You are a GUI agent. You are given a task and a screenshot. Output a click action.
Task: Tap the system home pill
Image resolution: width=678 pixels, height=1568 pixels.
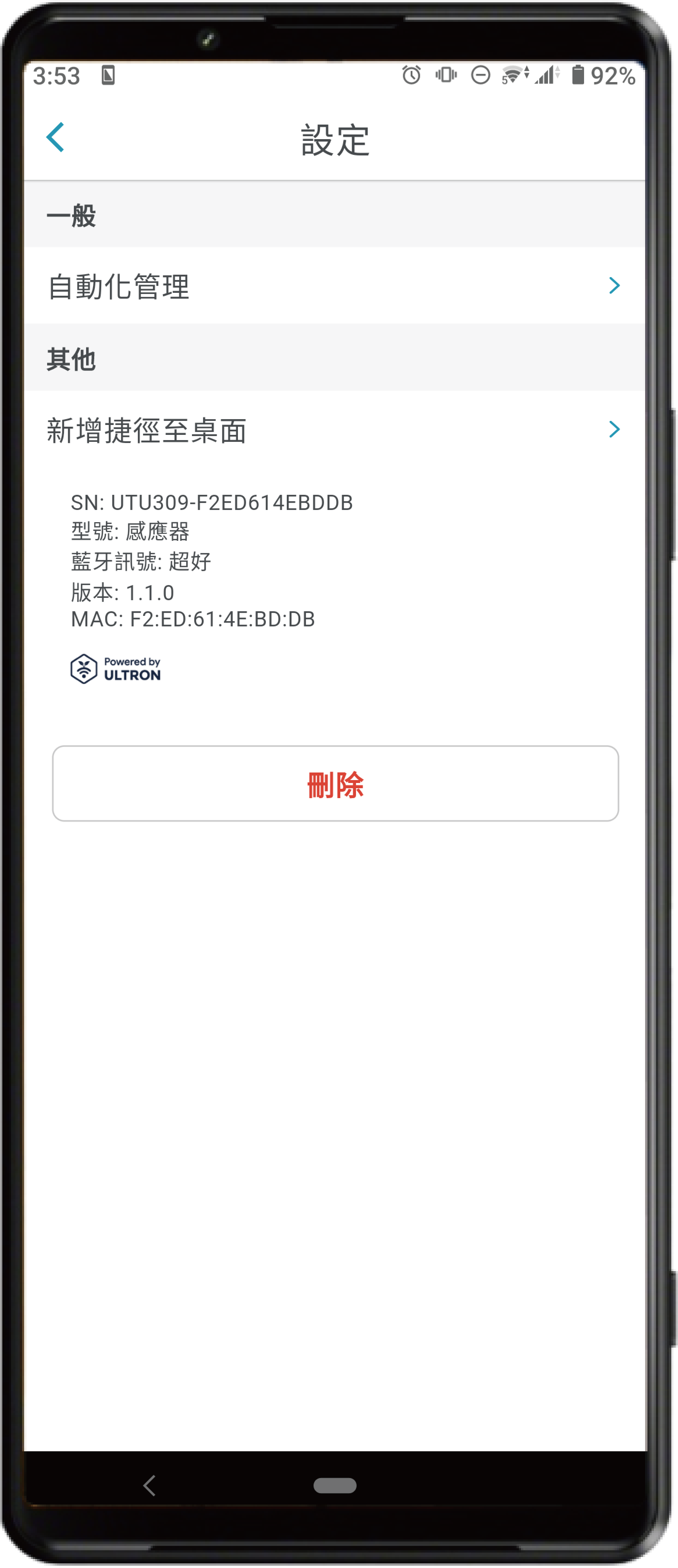click(335, 1485)
